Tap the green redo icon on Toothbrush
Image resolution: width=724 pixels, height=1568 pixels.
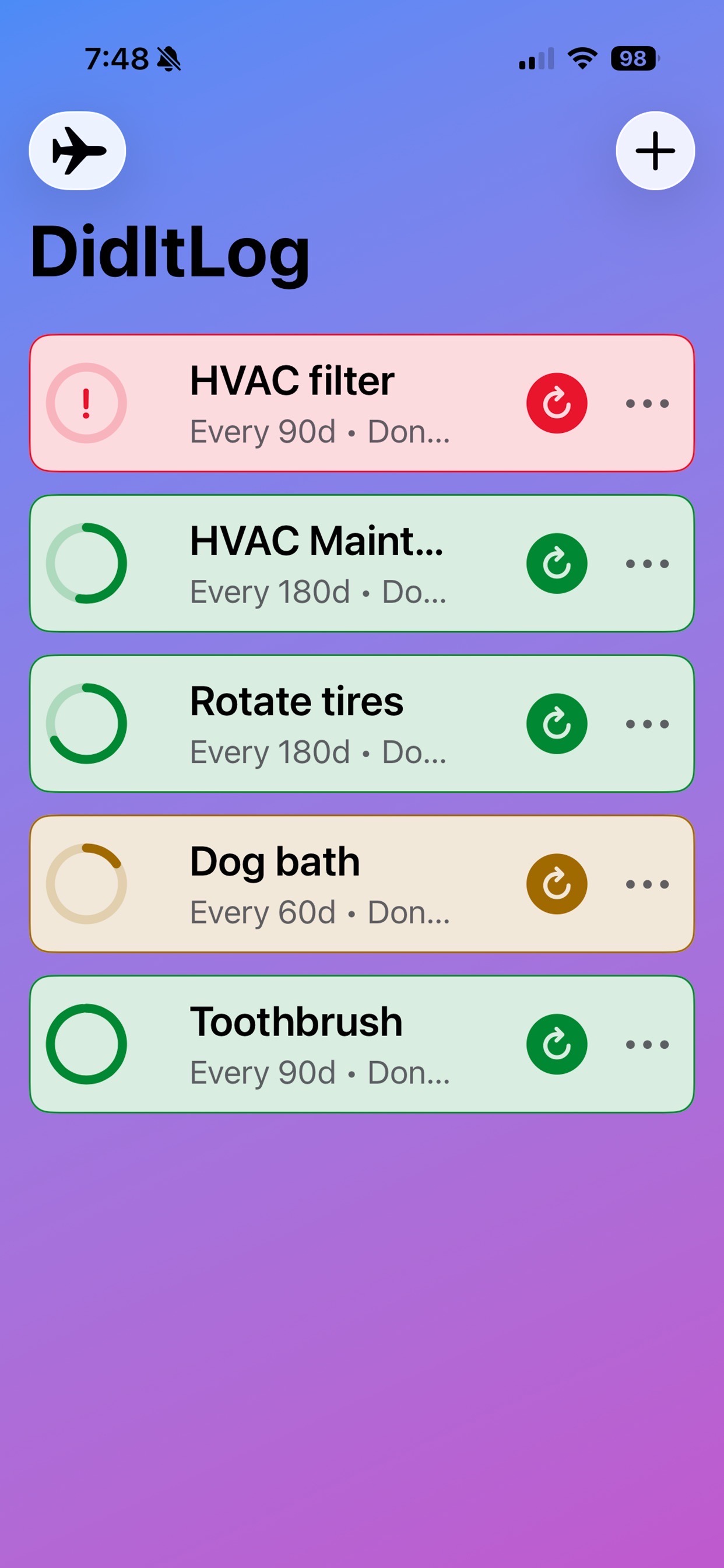(557, 1045)
